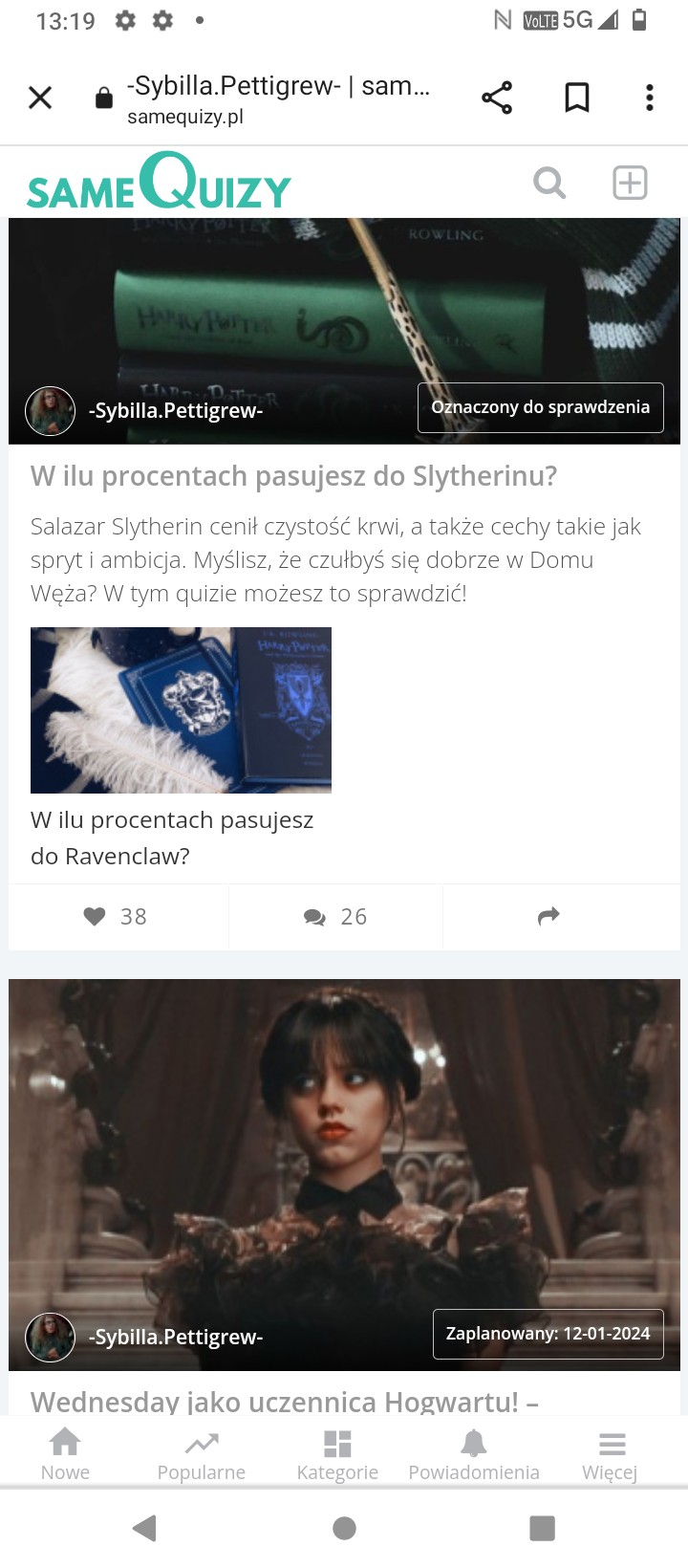Tap the 'Zaplanowany: 12-01-2024' badge
688x1568 pixels.
coord(548,1334)
